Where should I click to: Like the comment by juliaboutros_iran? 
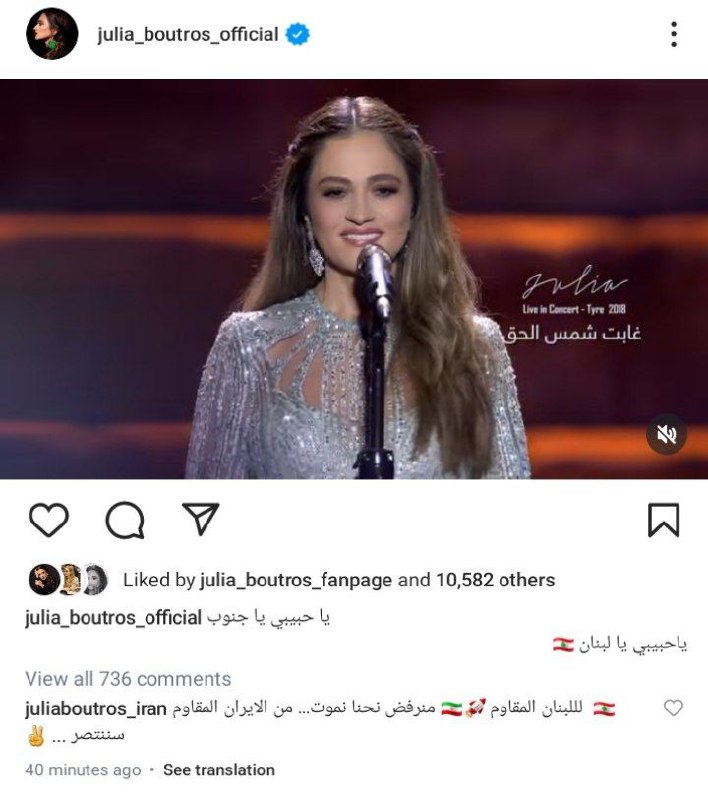tap(673, 709)
